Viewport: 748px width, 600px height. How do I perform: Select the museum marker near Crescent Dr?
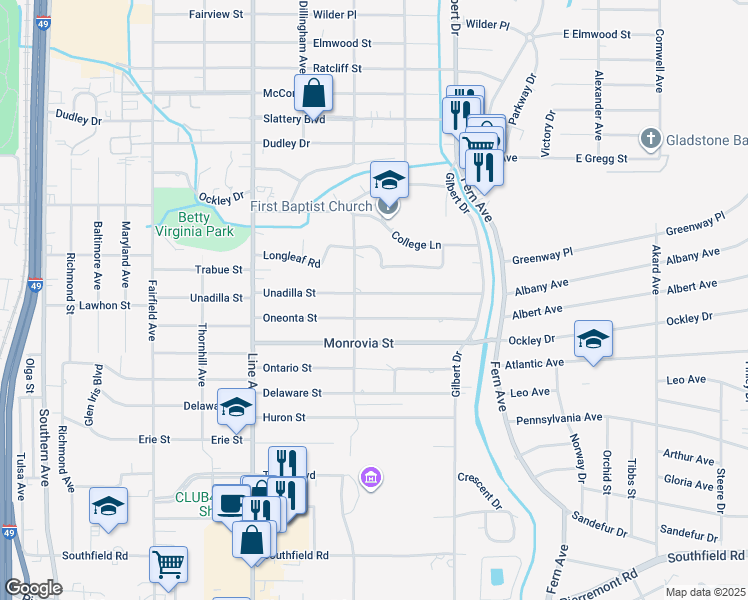(x=371, y=479)
